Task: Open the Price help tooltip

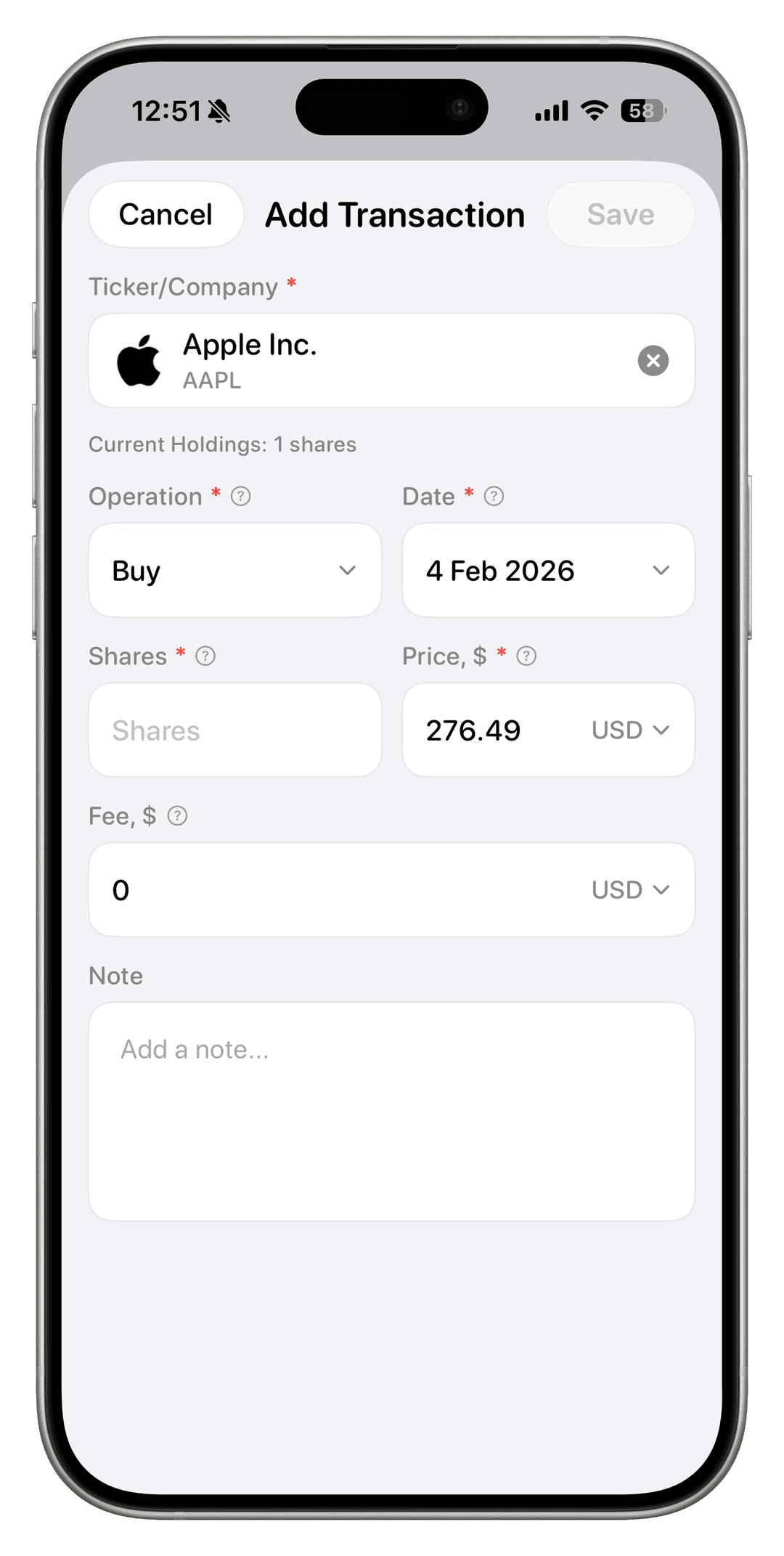Action: [527, 656]
